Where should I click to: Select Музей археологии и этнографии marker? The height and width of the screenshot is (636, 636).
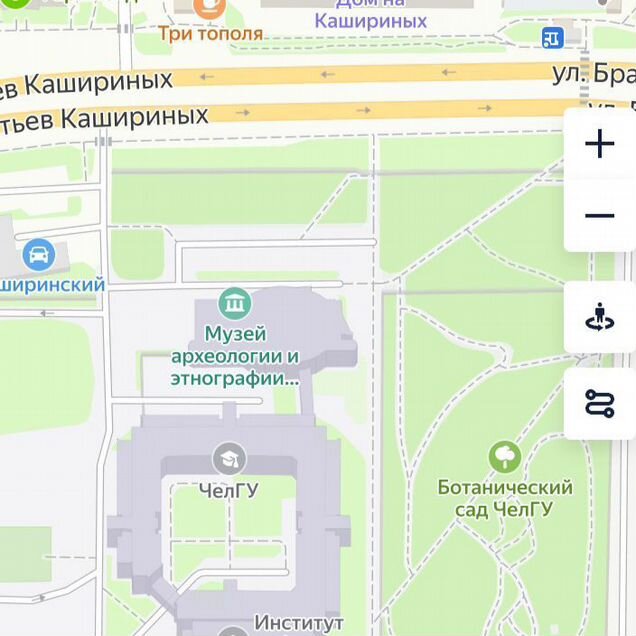coord(235,302)
